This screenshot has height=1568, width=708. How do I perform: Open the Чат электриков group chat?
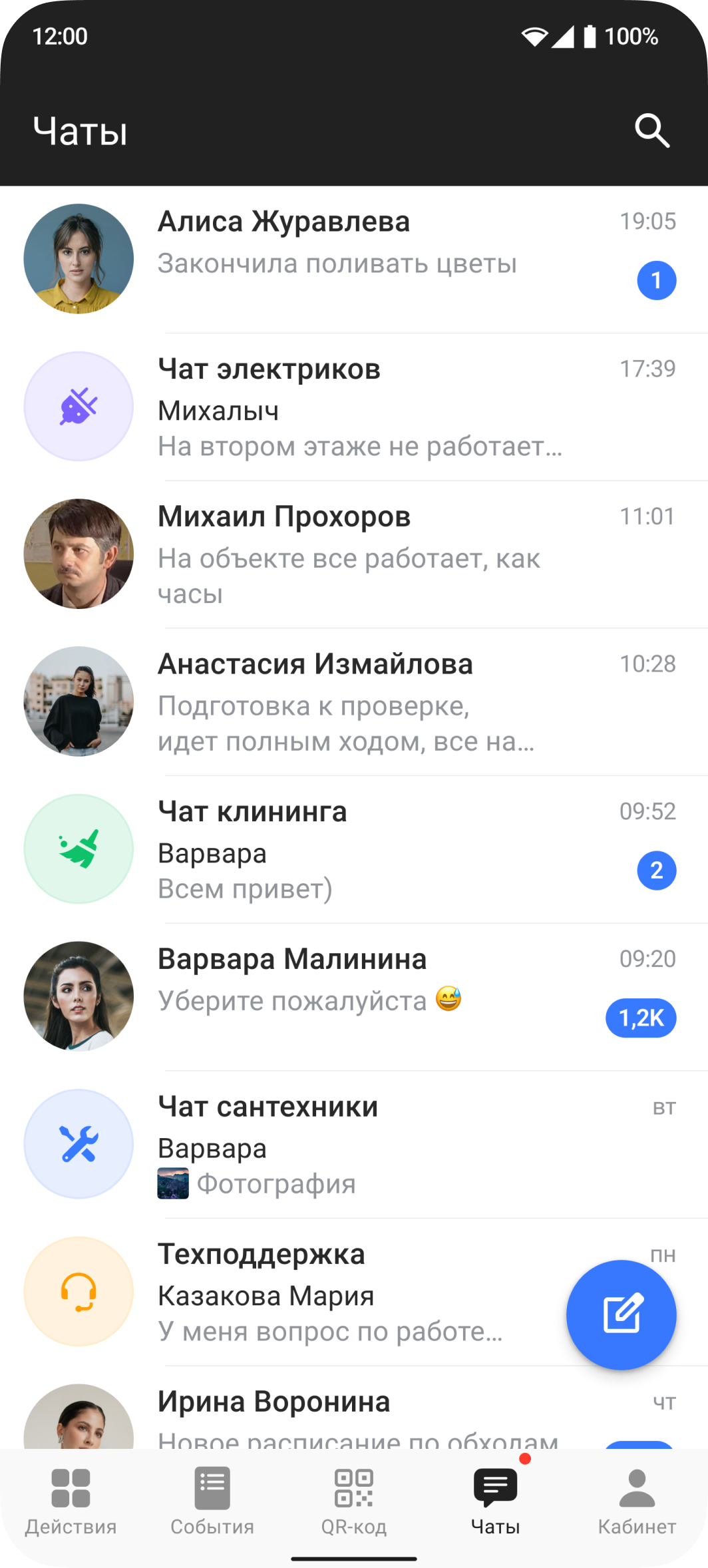pyautogui.click(x=353, y=407)
